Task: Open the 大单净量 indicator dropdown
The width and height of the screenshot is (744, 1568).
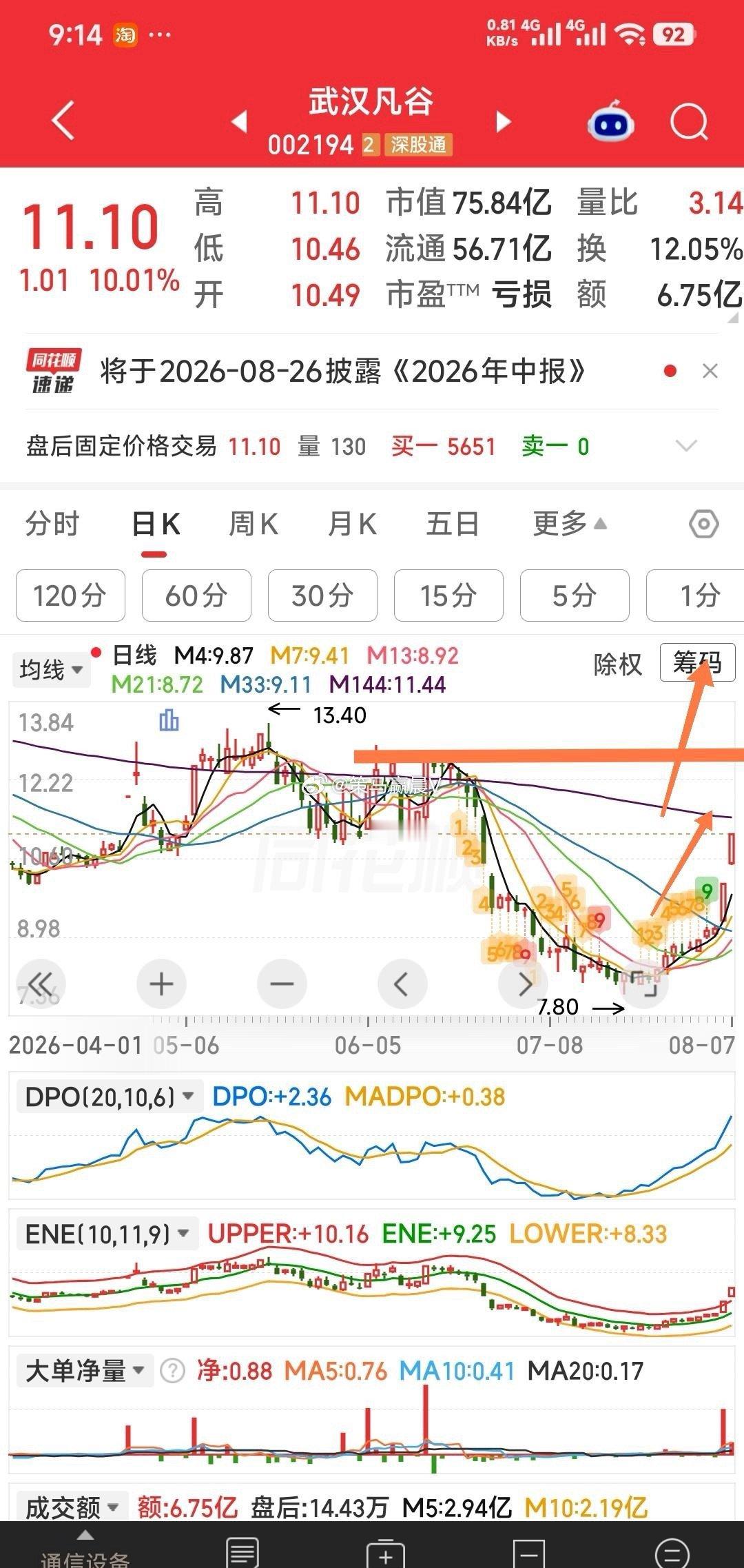Action: coord(85,1371)
